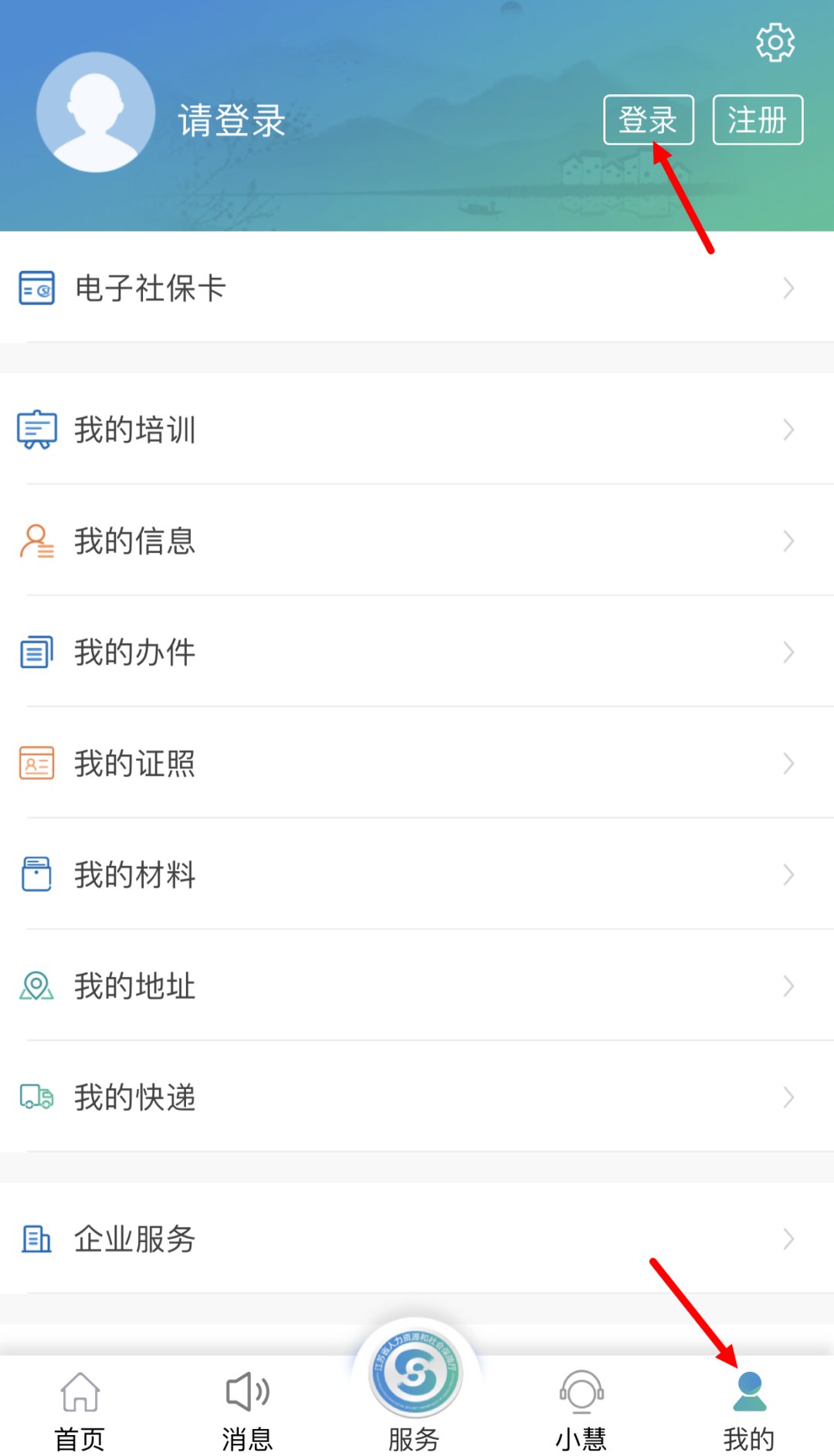Open 我的培训 row
Viewport: 834px width, 1456px height.
click(417, 429)
